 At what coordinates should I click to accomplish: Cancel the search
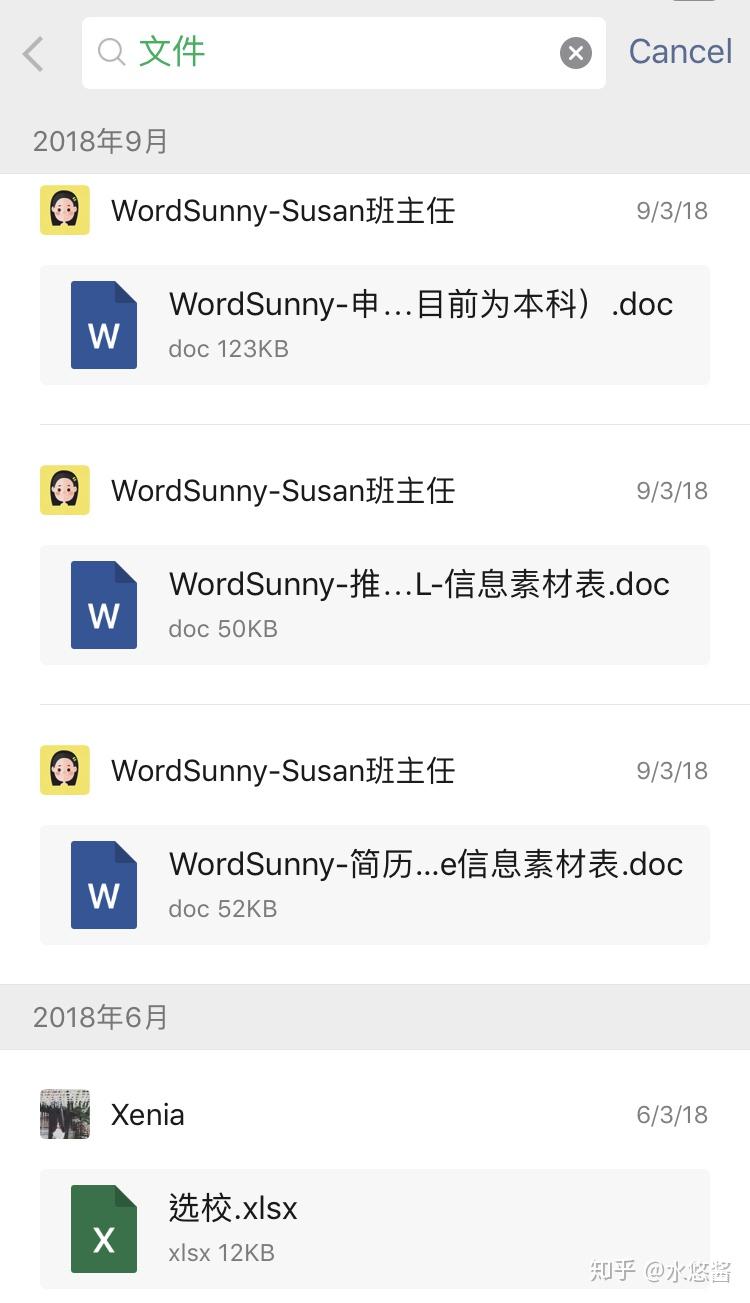pos(680,52)
